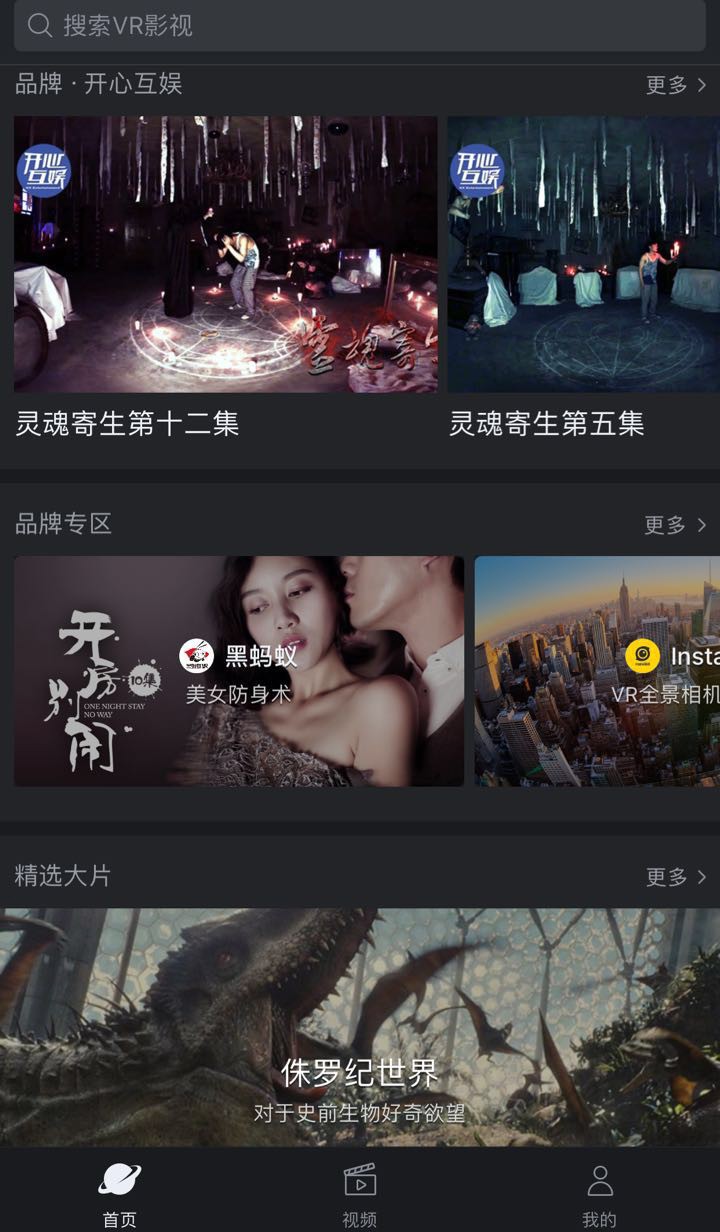Open the 搜索VR影视 search box
This screenshot has height=1232, width=720.
(360, 26)
